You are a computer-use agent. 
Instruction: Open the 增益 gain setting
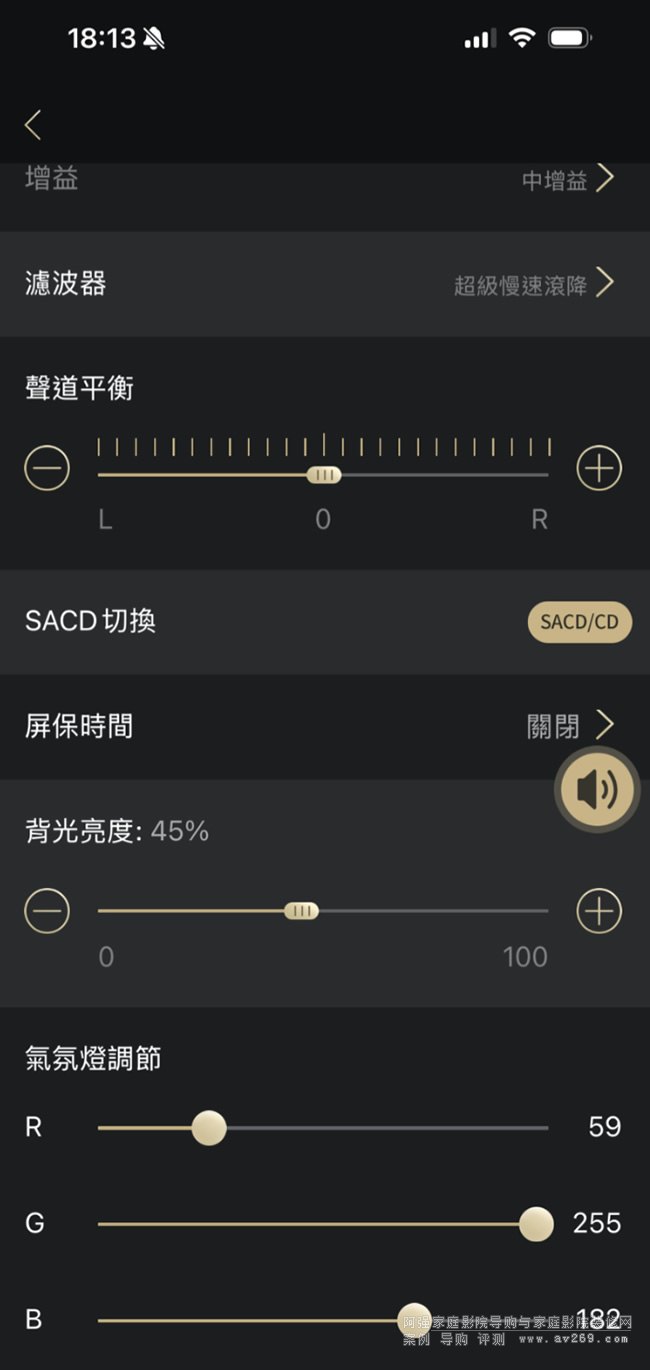pyautogui.click(x=325, y=180)
